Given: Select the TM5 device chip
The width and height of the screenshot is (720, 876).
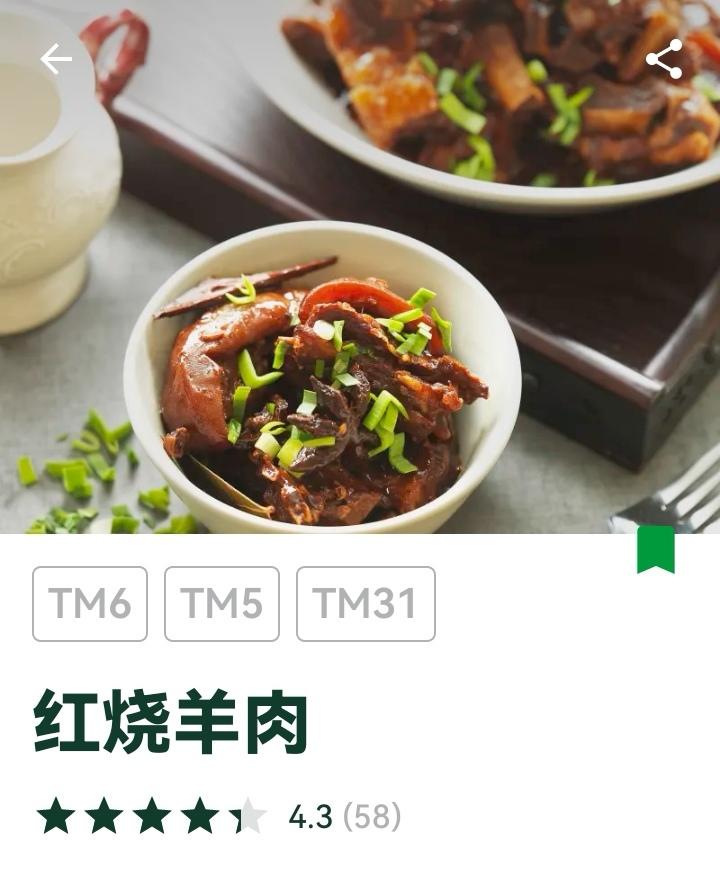Looking at the screenshot, I should tap(222, 604).
